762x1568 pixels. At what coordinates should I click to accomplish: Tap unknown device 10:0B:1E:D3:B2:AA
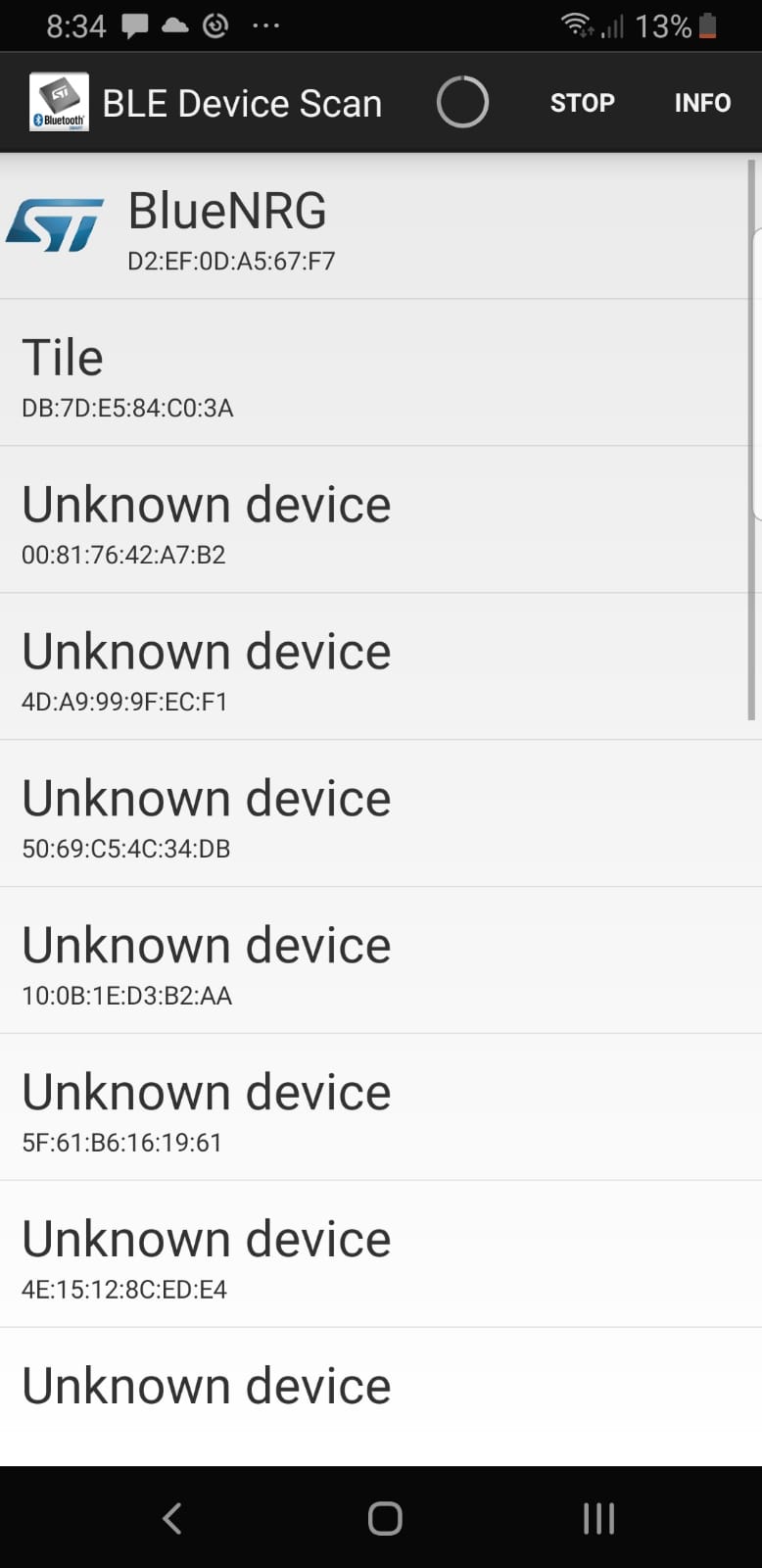click(381, 961)
